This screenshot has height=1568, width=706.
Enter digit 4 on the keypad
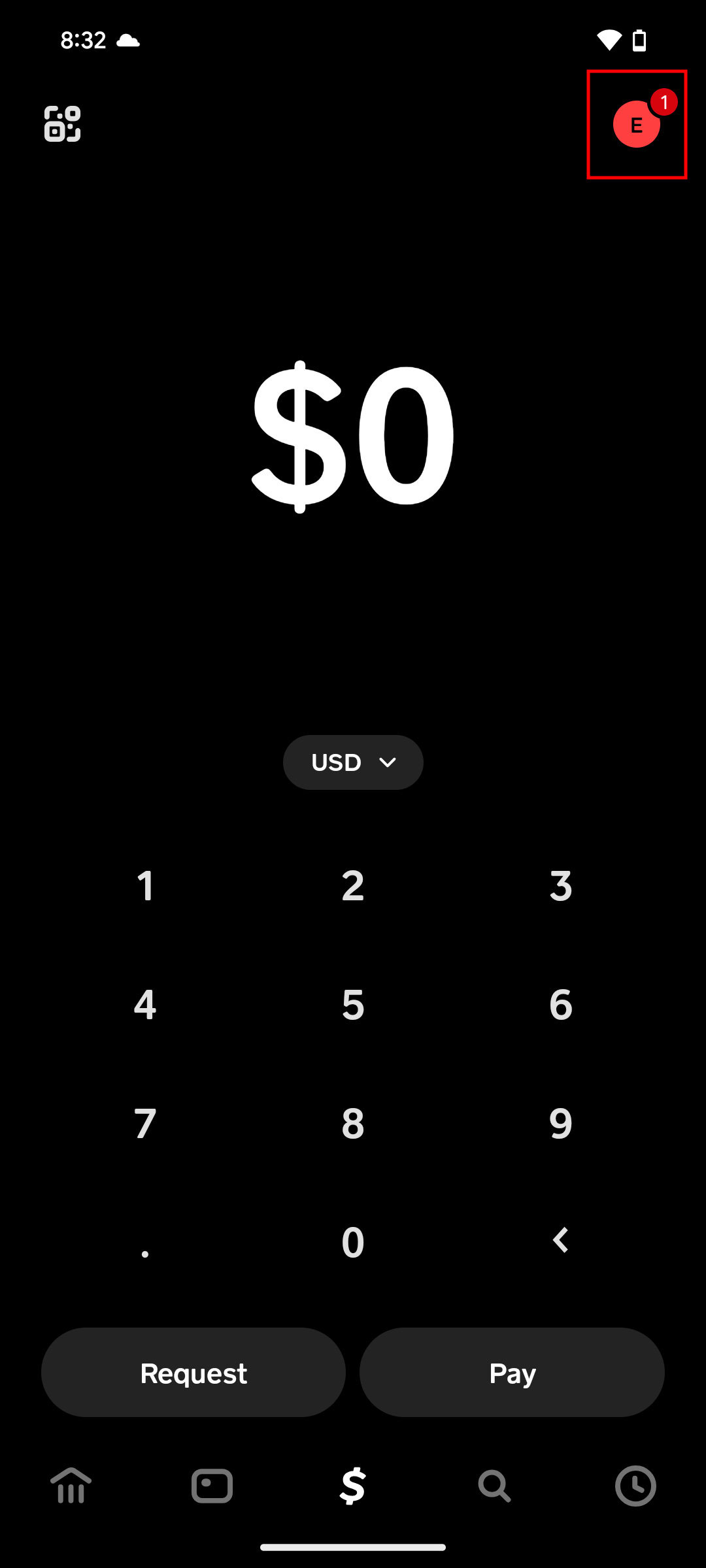click(145, 1005)
